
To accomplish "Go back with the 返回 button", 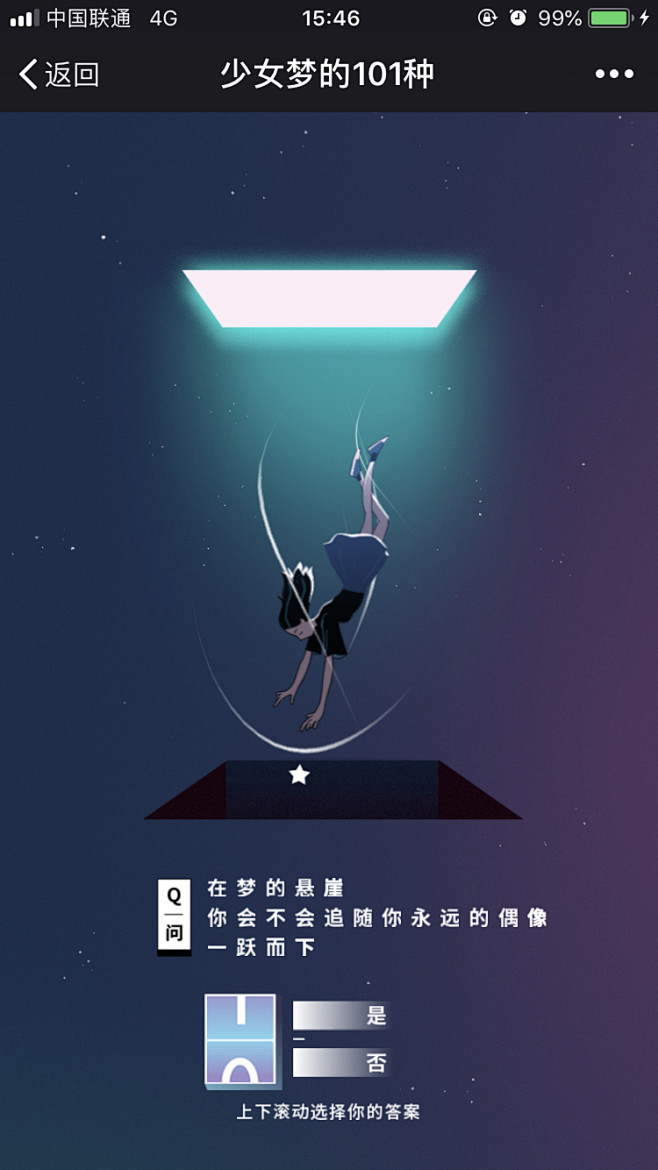I will (59, 75).
